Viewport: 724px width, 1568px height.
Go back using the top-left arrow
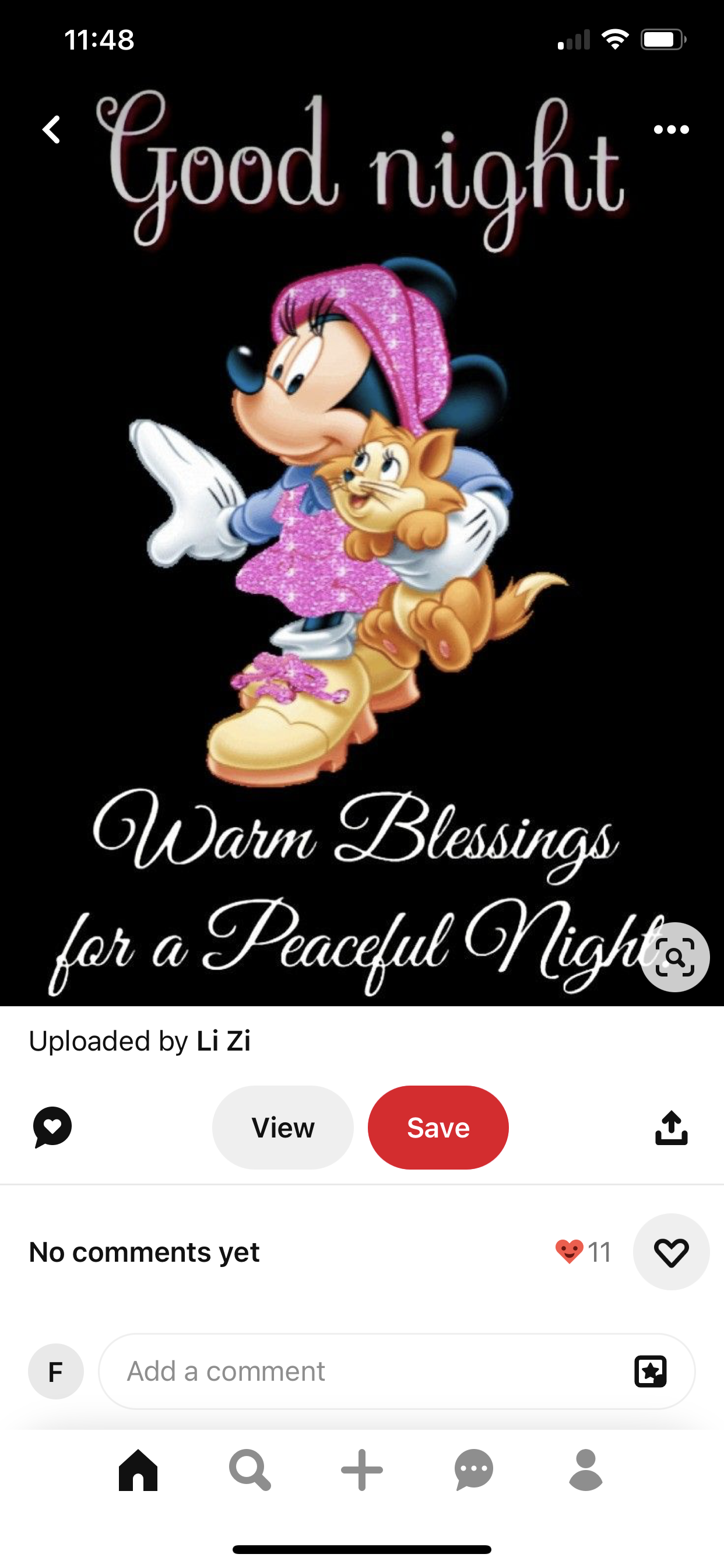coord(52,129)
